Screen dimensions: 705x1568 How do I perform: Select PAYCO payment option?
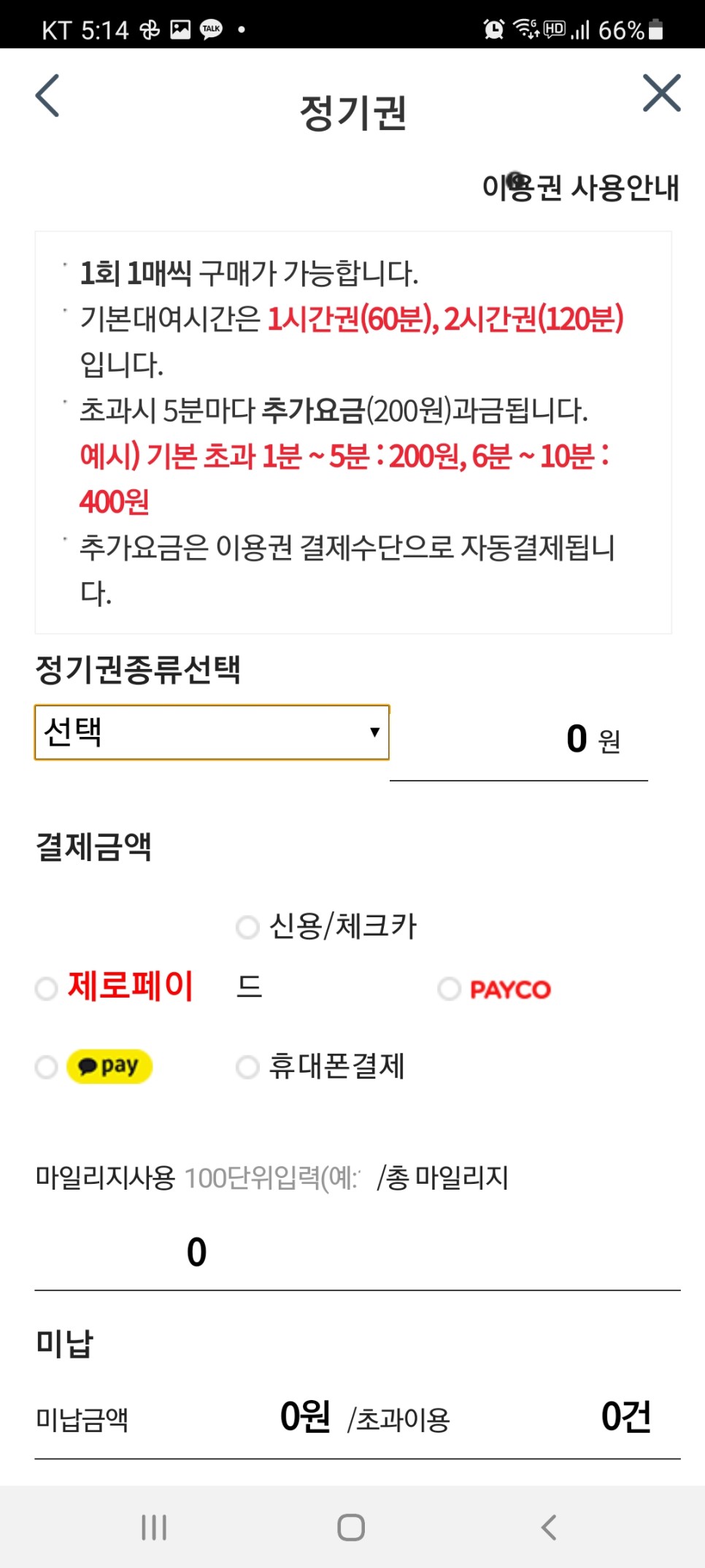pos(449,989)
